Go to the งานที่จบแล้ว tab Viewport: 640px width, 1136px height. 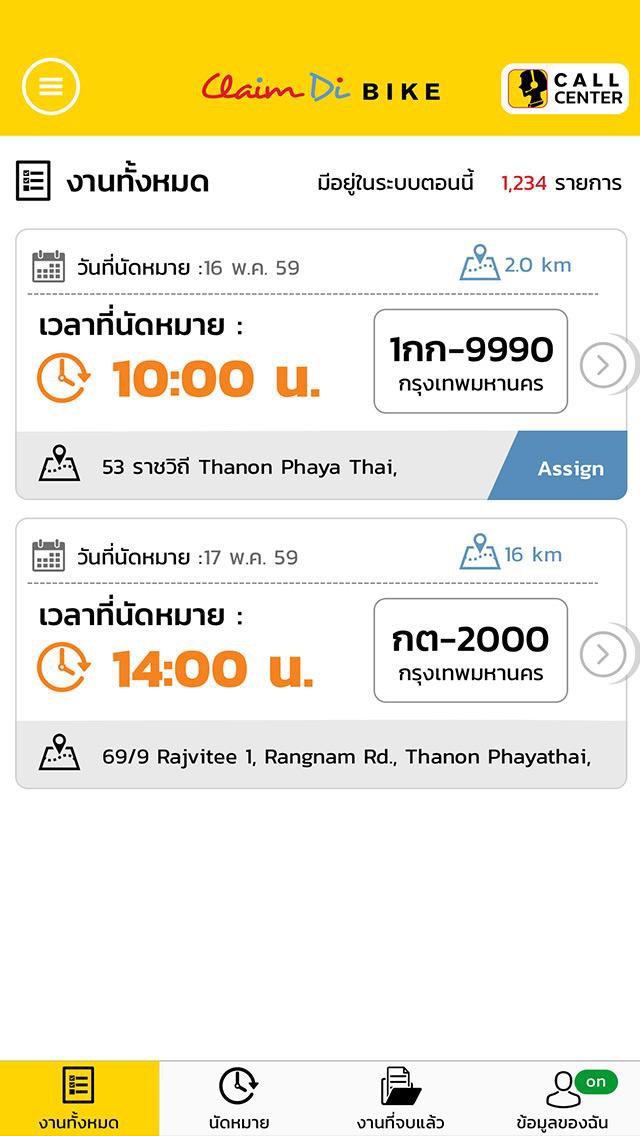(x=400, y=1098)
